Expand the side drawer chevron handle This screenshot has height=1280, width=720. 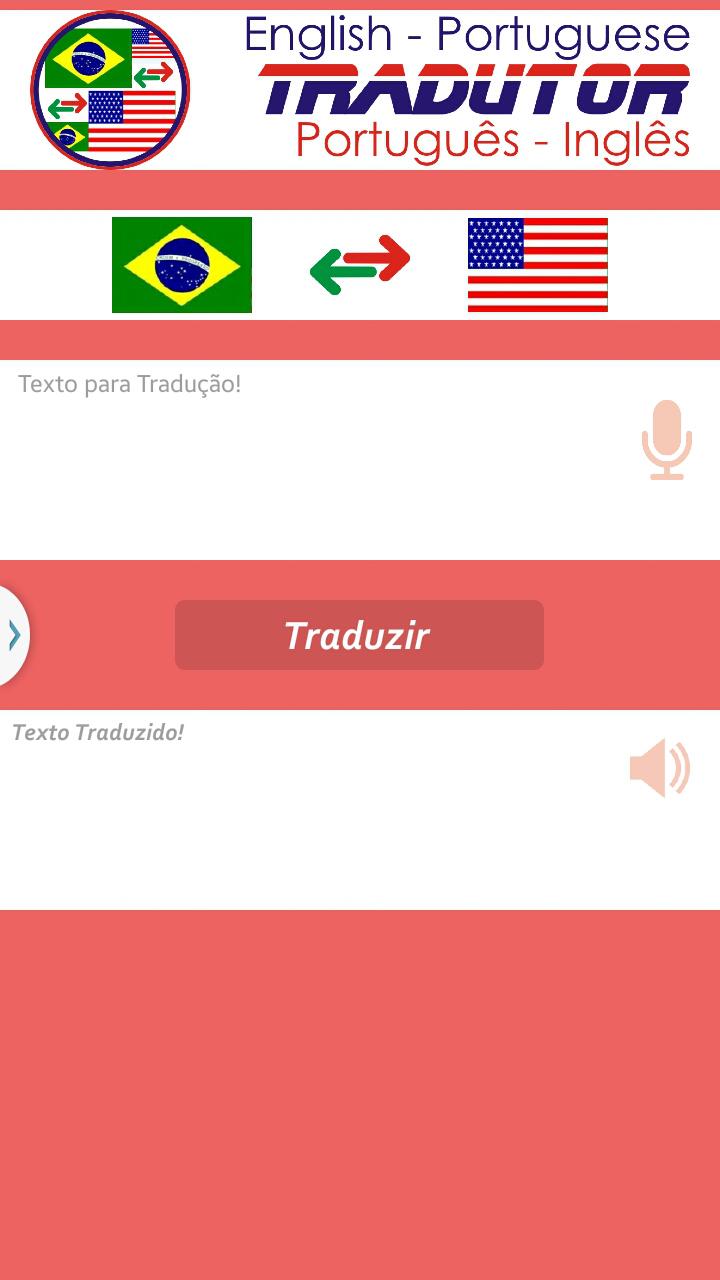13,635
